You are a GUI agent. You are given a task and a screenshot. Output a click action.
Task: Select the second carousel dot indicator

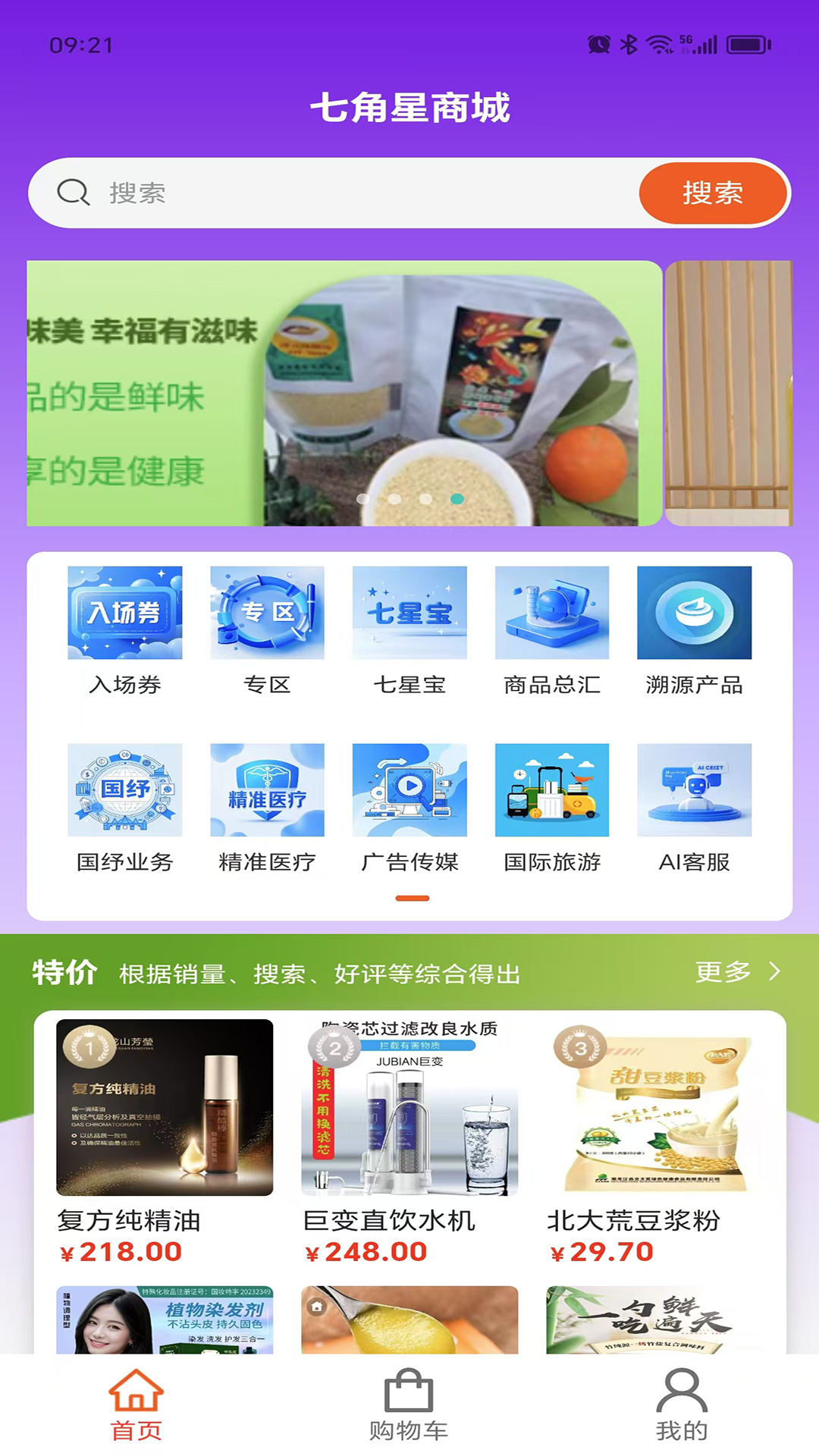click(394, 498)
